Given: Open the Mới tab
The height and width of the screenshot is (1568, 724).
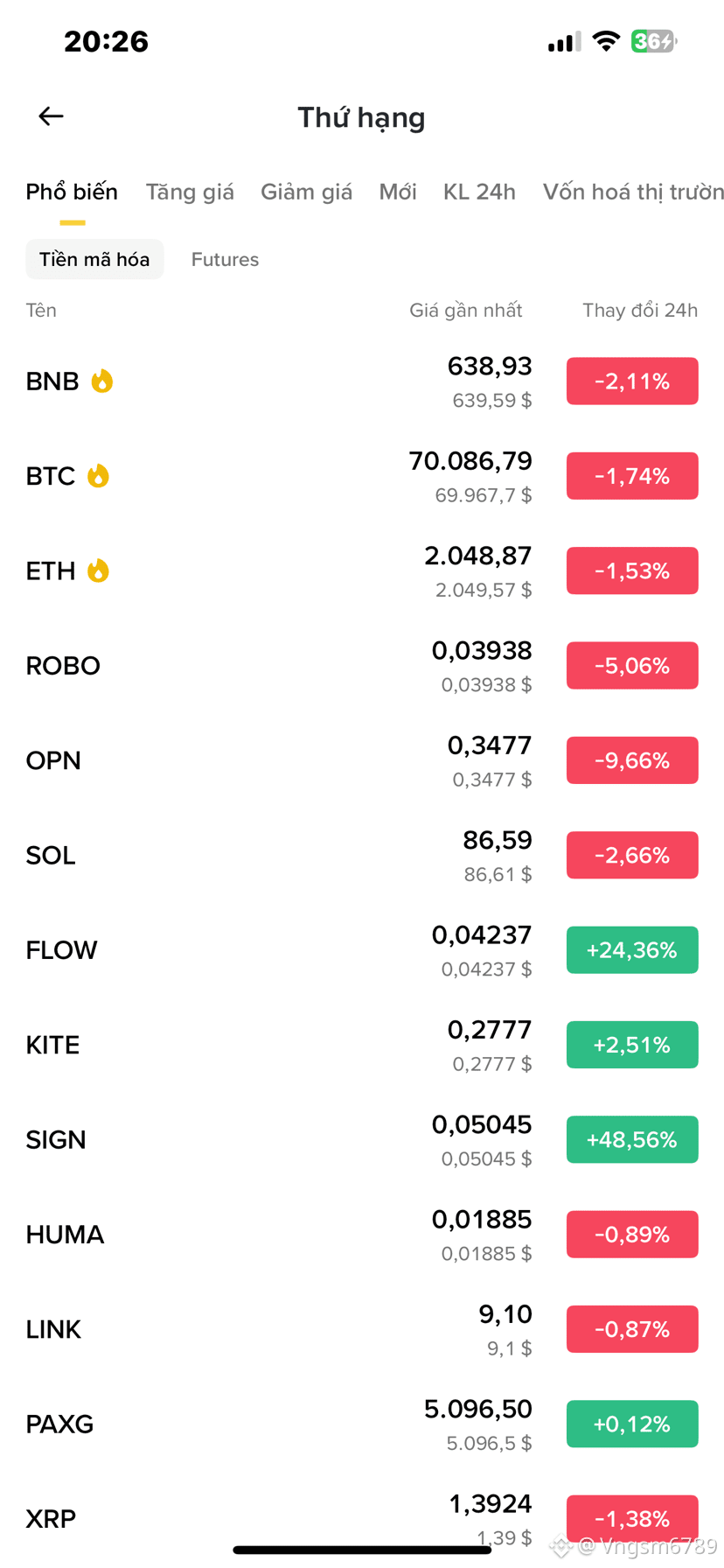Looking at the screenshot, I should point(398,192).
